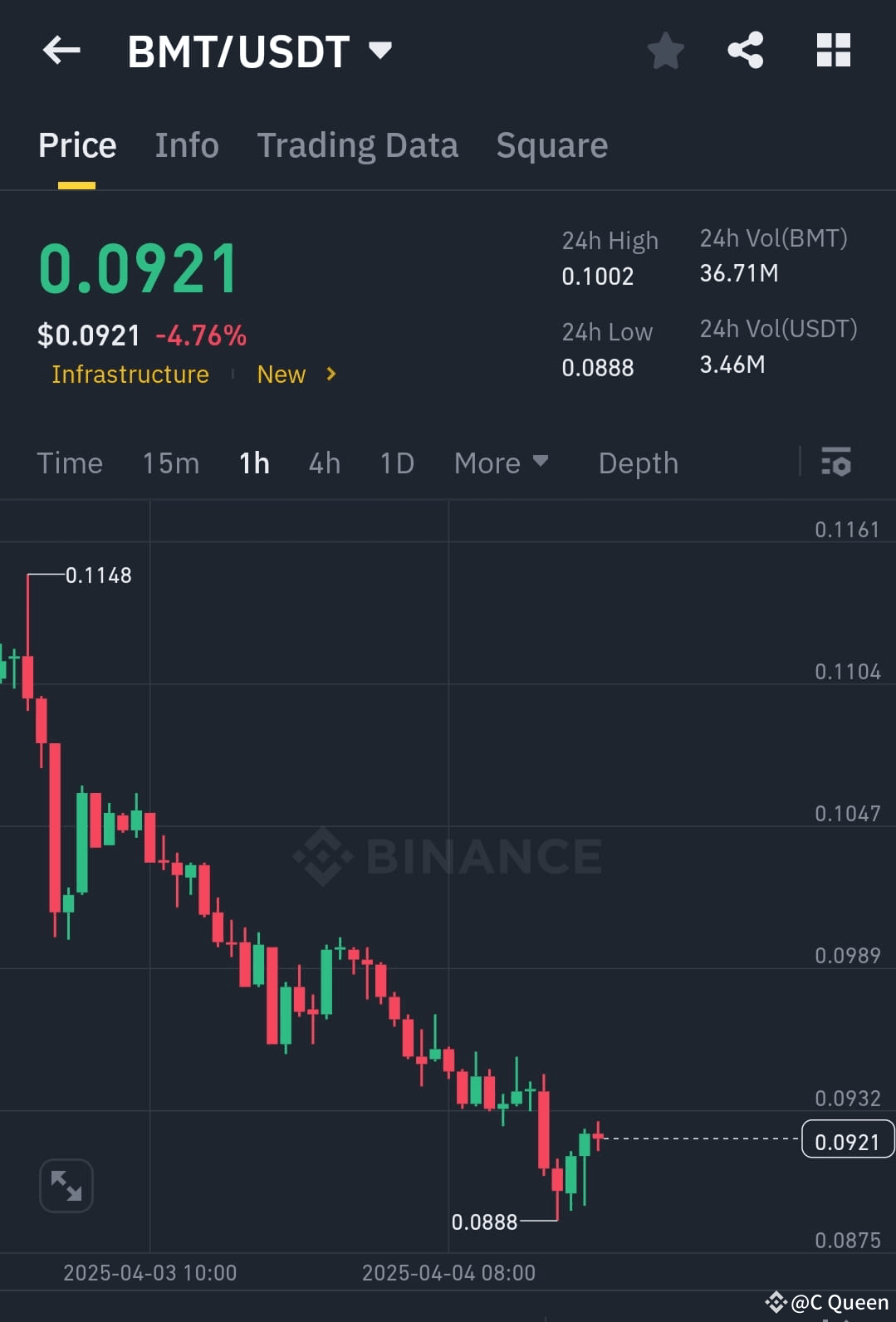Screen dimensions: 896x1322
Task: Click the Info section
Action: pyautogui.click(x=186, y=144)
